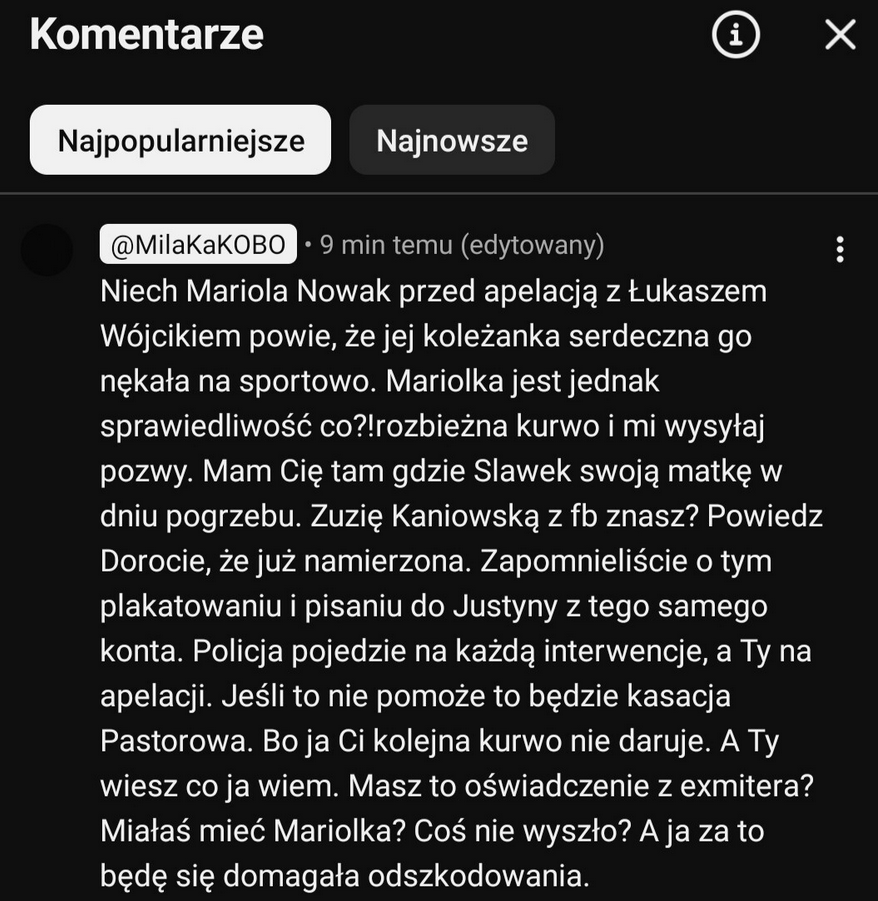This screenshot has width=878, height=901.
Task: Switch to Najnowsze comments
Action: (452, 140)
